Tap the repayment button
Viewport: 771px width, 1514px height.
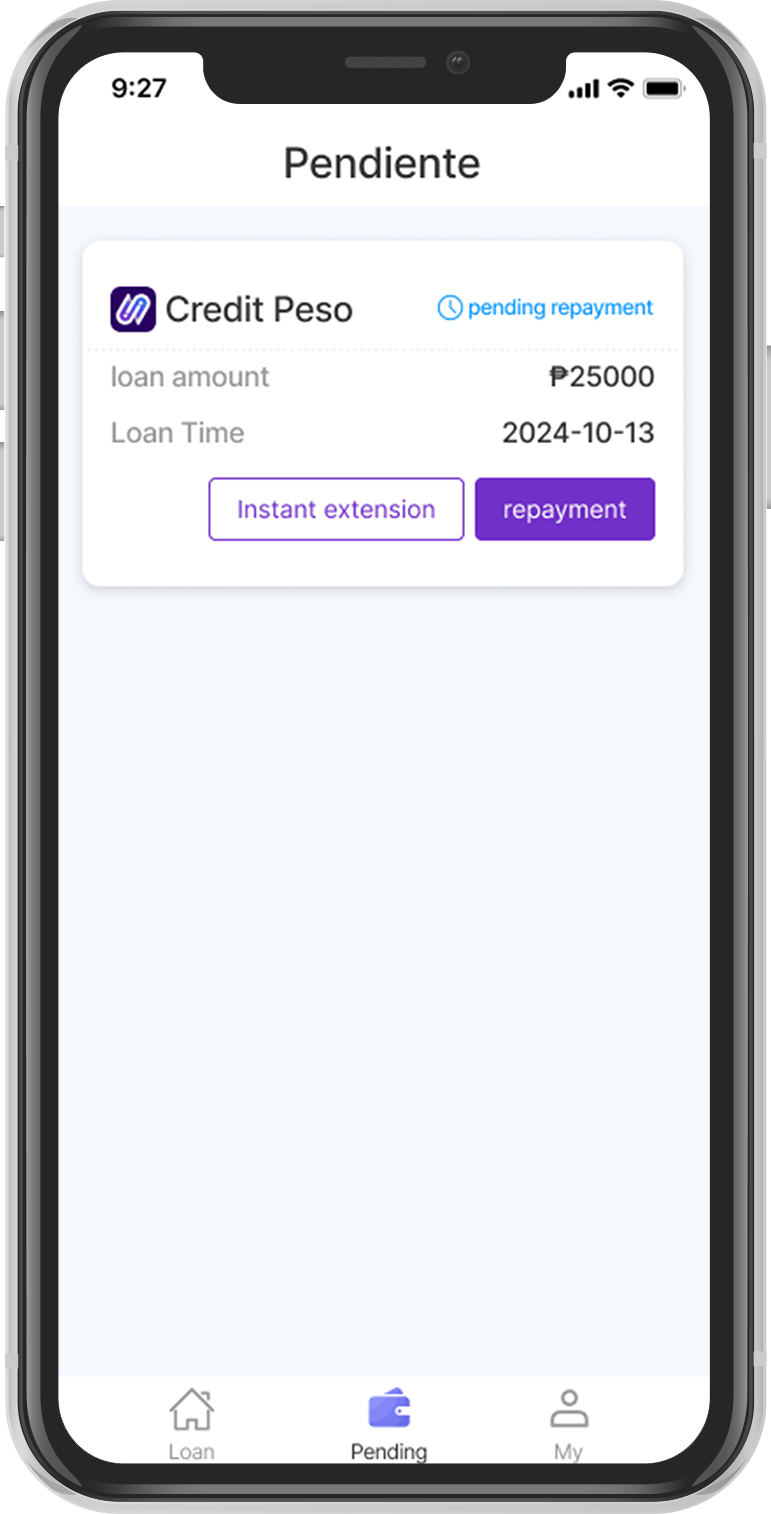564,509
